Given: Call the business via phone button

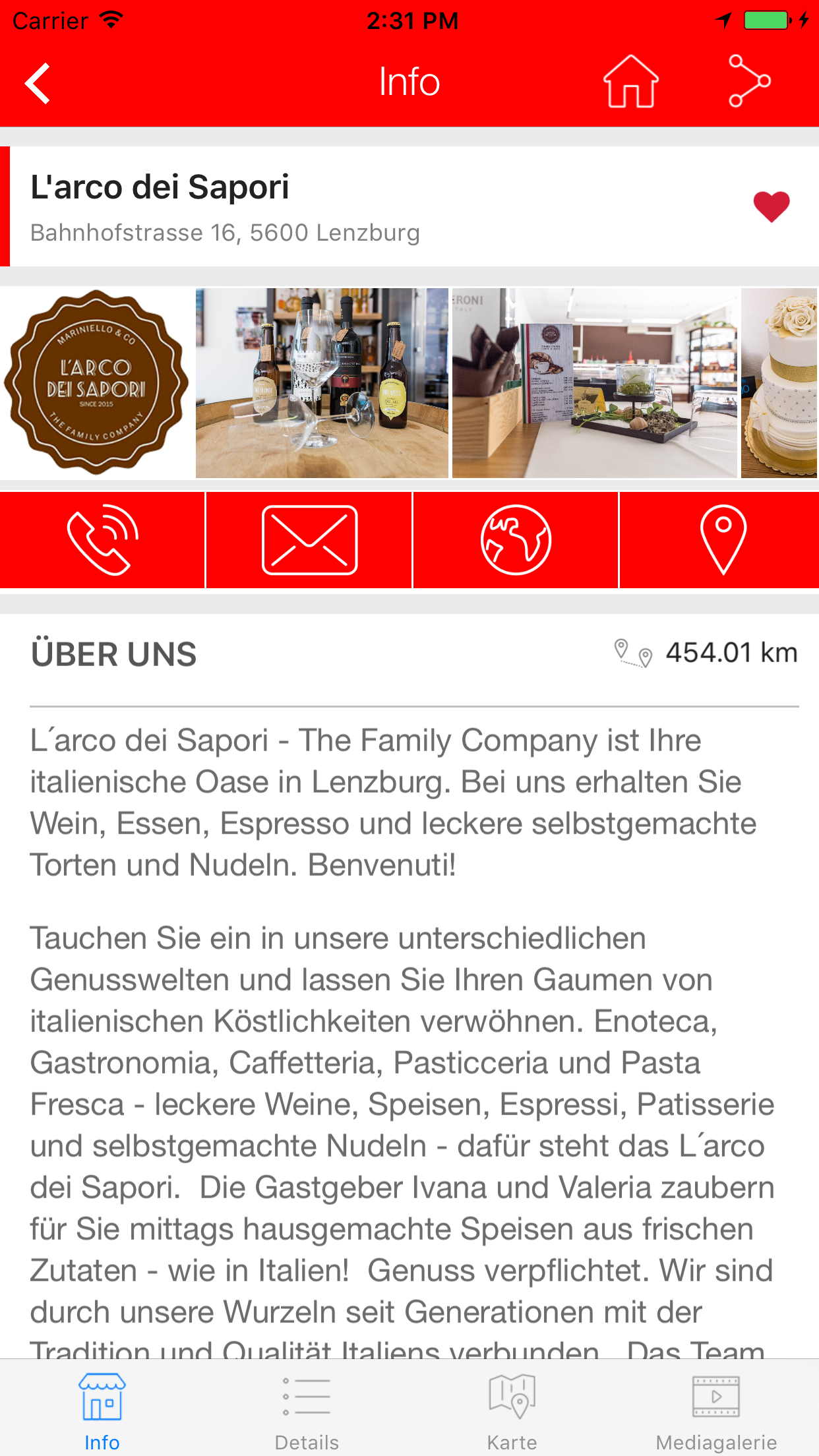Looking at the screenshot, I should tap(102, 540).
